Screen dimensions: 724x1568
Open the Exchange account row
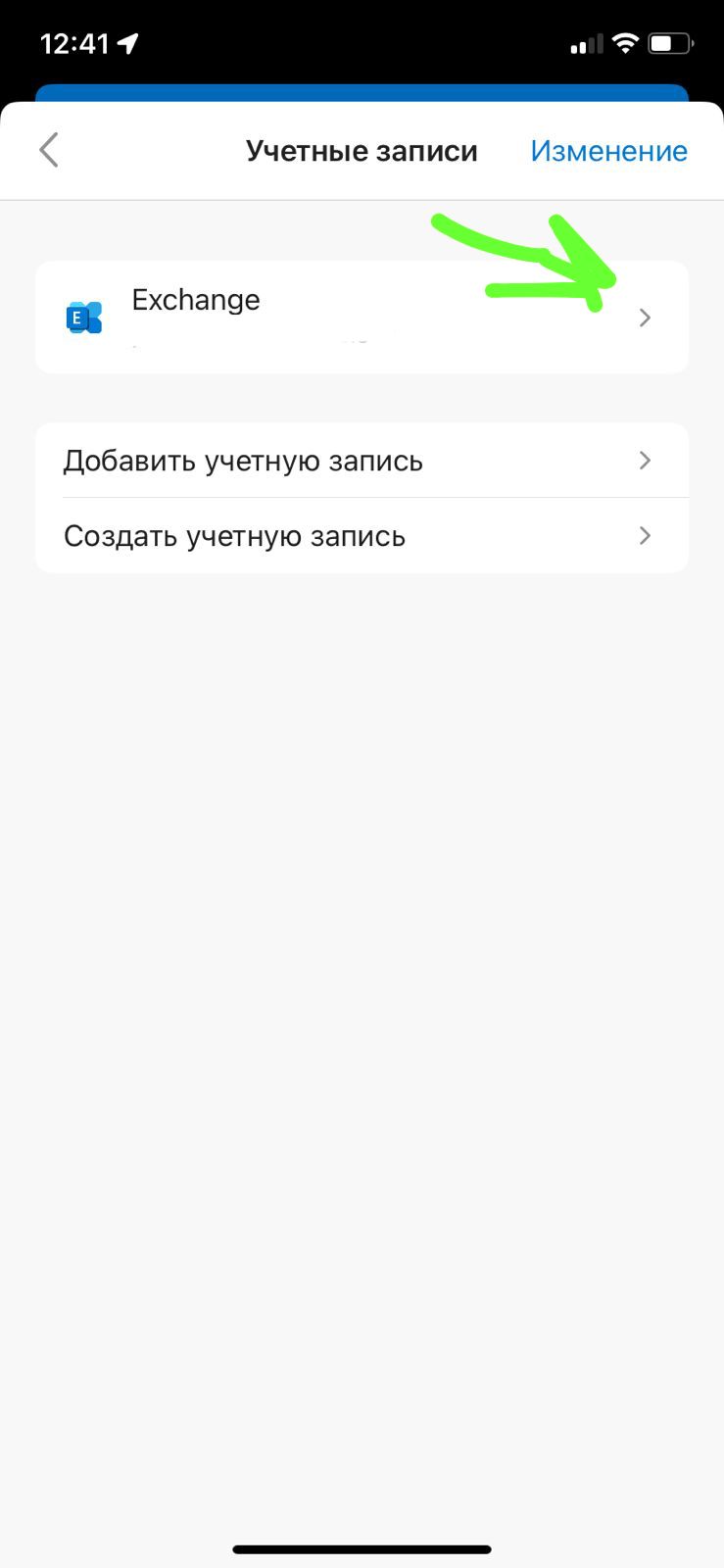361,317
